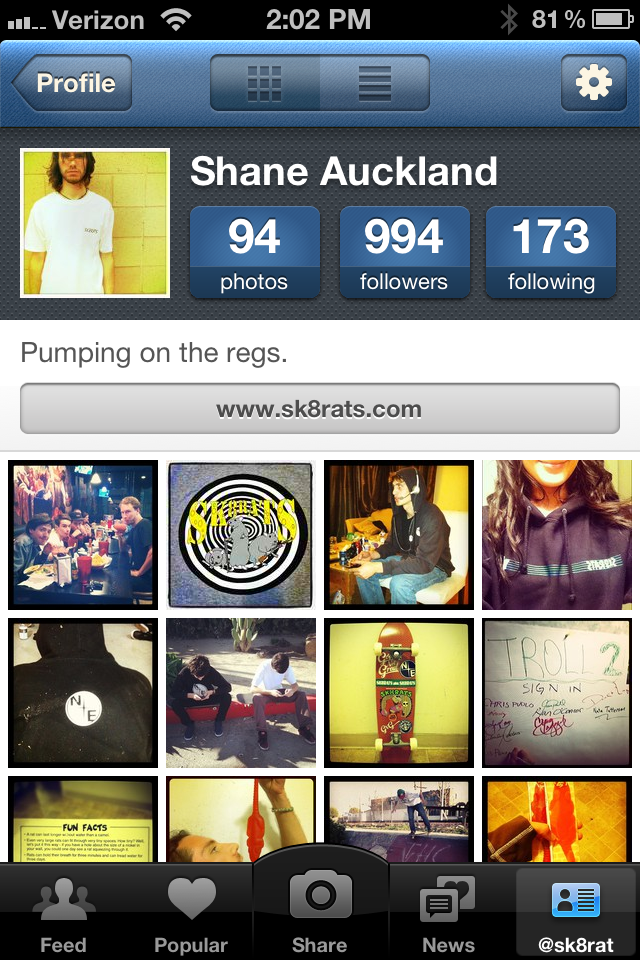Open the red skateboard deck photo

[399, 693]
